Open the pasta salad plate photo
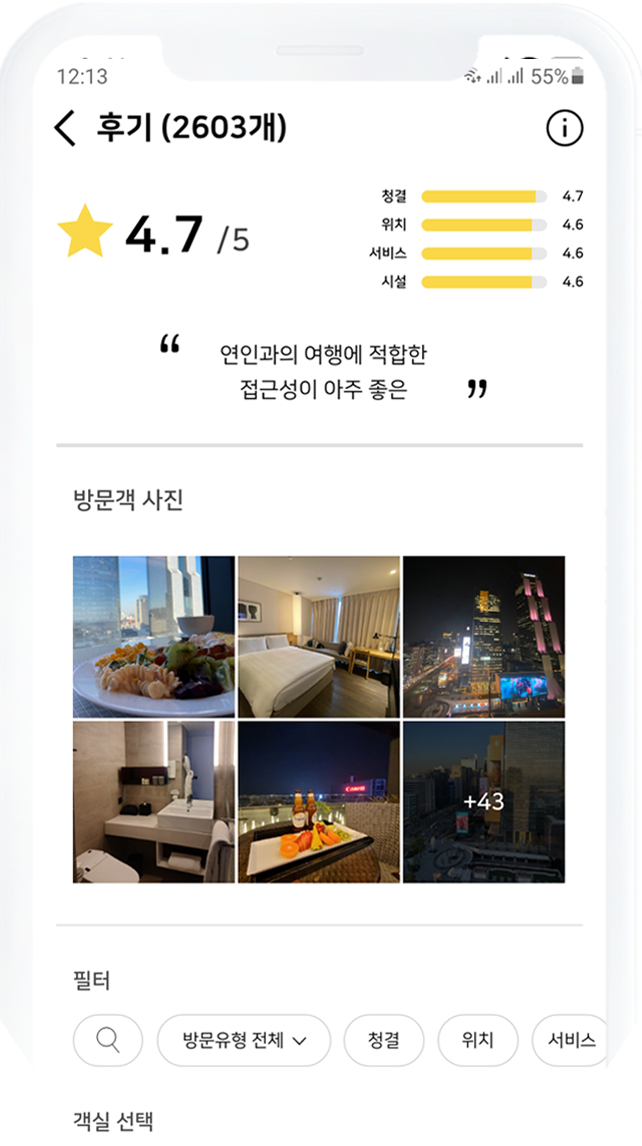Image resolution: width=642 pixels, height=1146 pixels. point(154,637)
